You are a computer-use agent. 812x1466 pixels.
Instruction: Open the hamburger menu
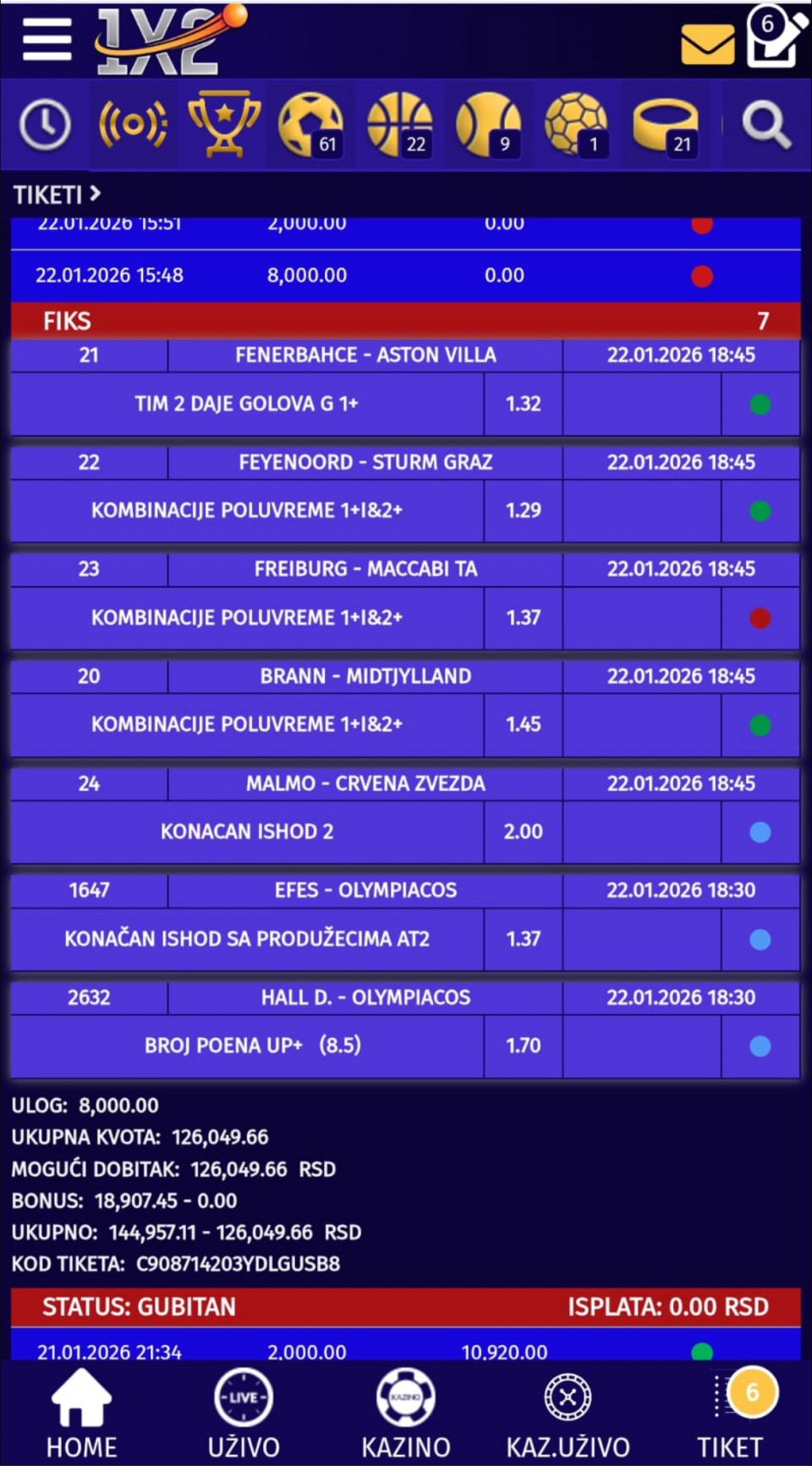[47, 40]
